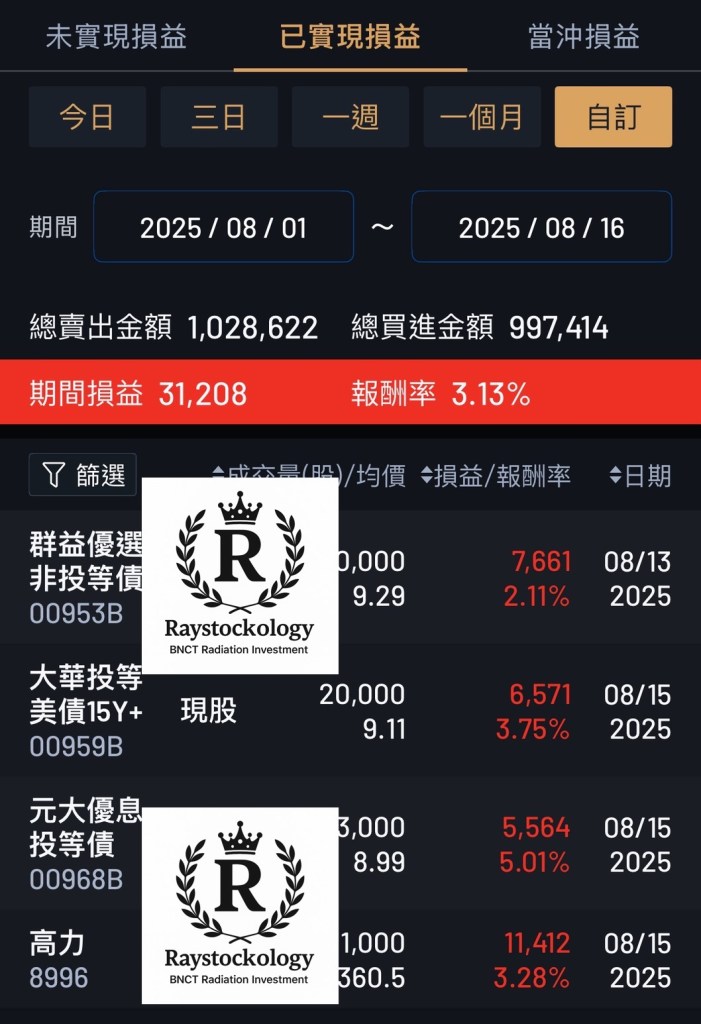Image resolution: width=701 pixels, height=1024 pixels.
Task: Sort the list by 日期
Action: click(640, 476)
